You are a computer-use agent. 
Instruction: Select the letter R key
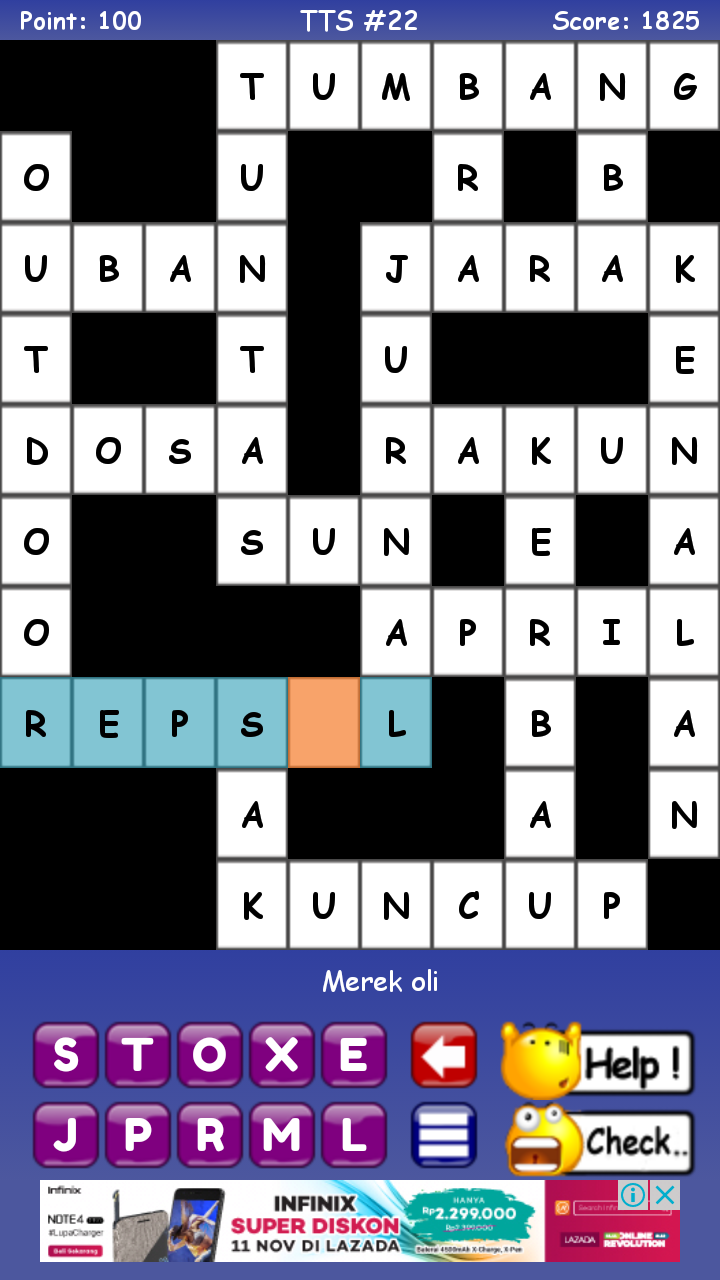(x=210, y=1135)
